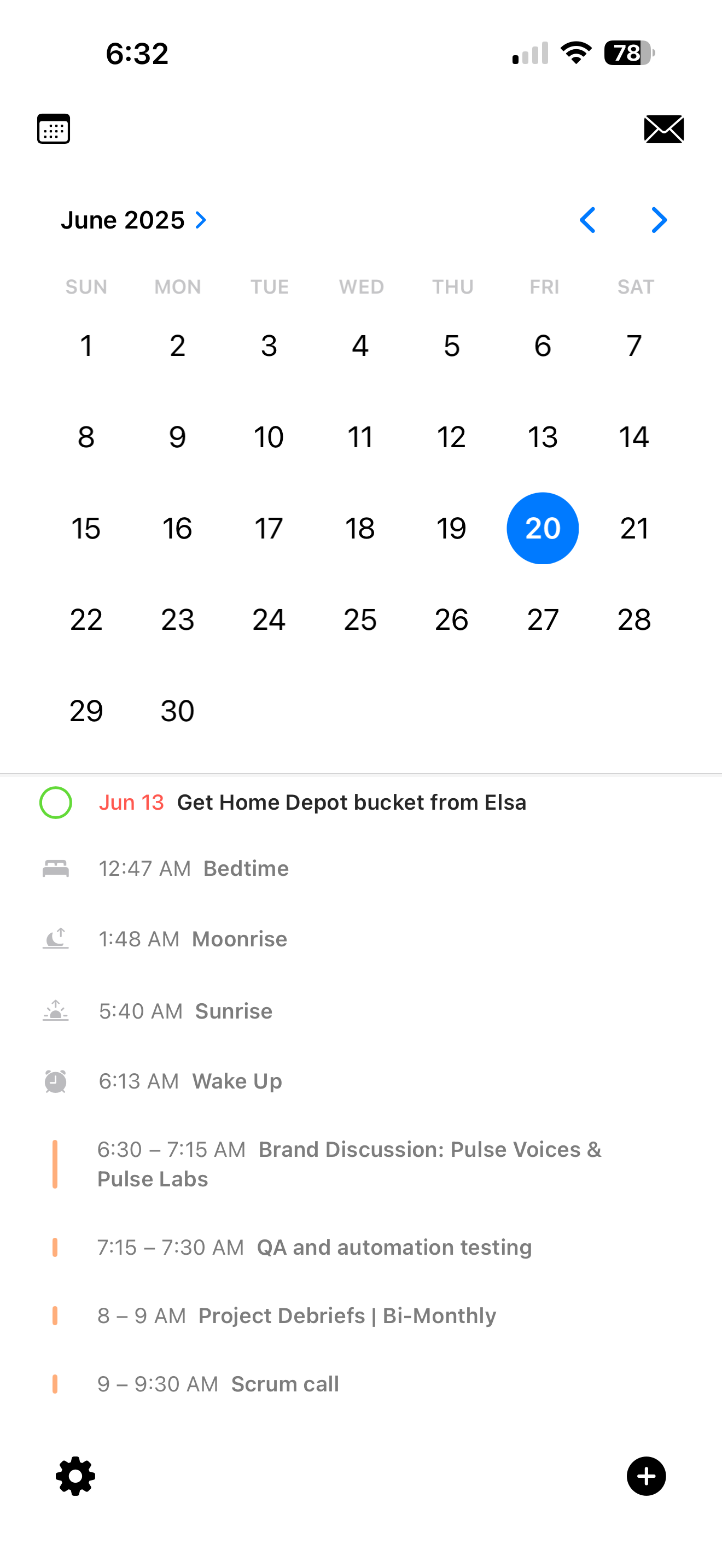Tap the Bedtime bed icon
722x1568 pixels.
[55, 868]
